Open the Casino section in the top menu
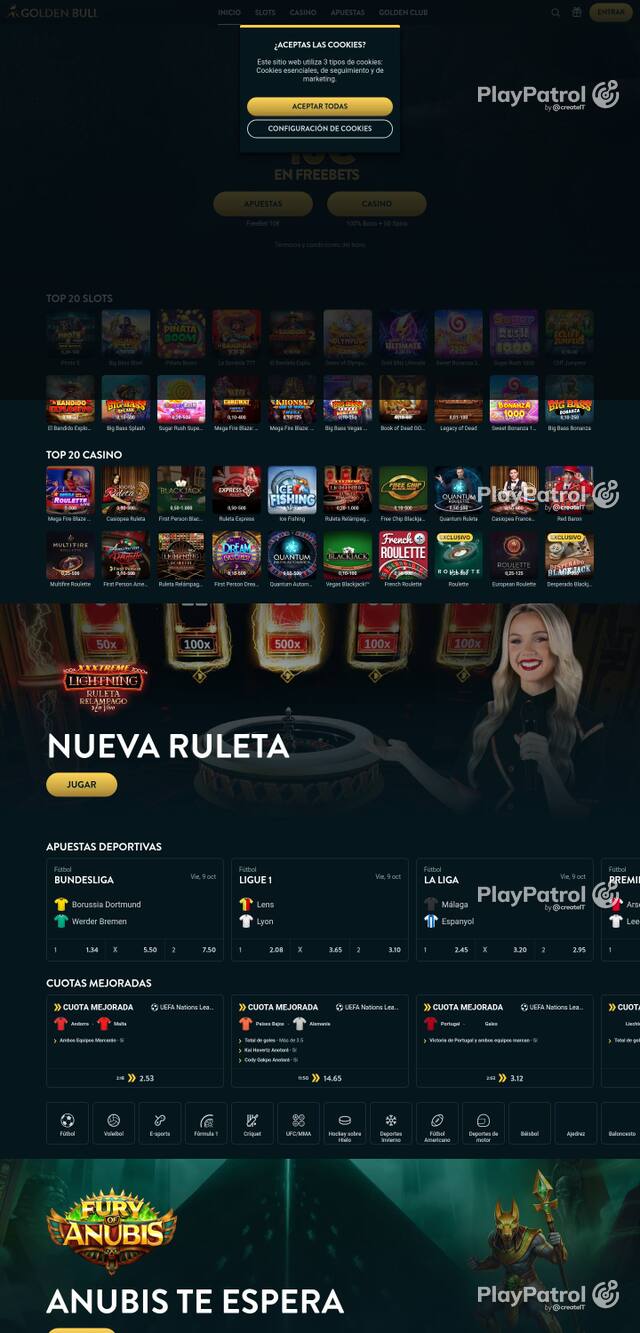Viewport: 640px width, 1333px height. [x=303, y=12]
